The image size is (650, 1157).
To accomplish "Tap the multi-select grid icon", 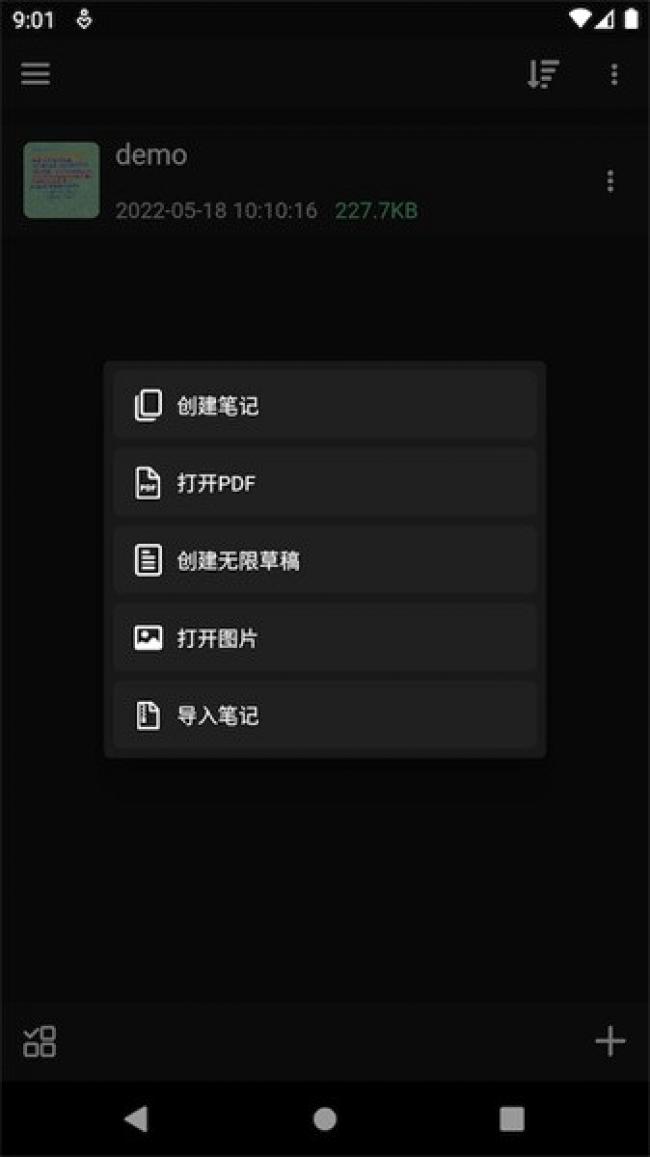I will tap(40, 1042).
